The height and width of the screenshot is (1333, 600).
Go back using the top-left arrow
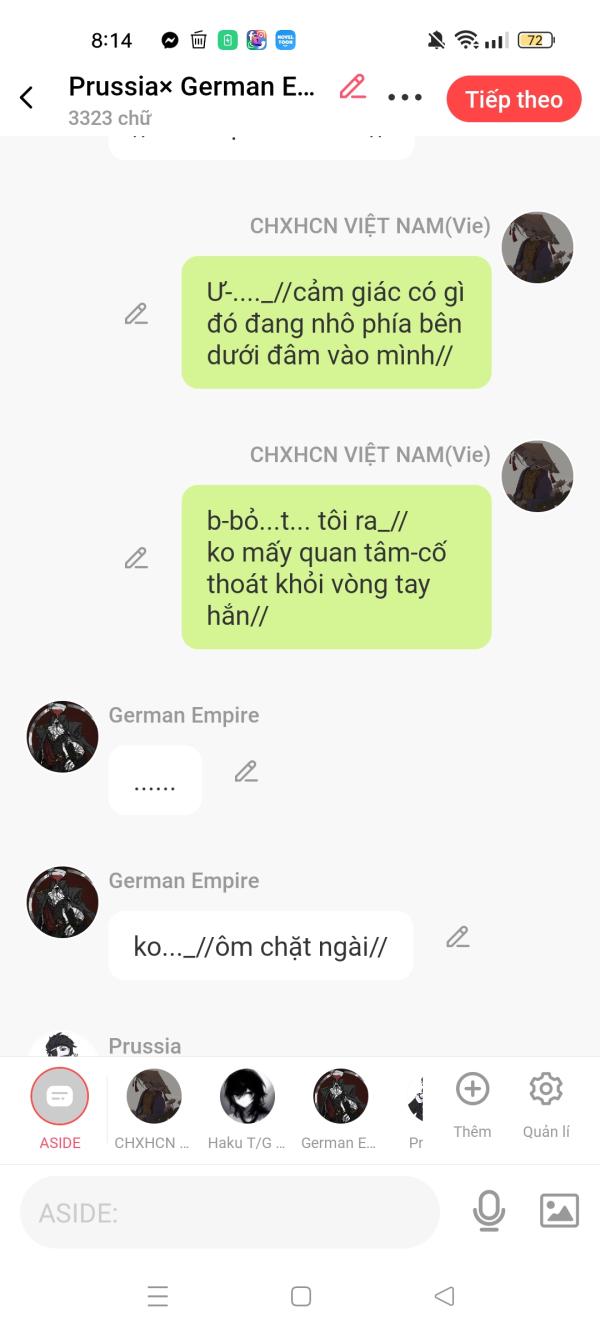click(x=27, y=98)
